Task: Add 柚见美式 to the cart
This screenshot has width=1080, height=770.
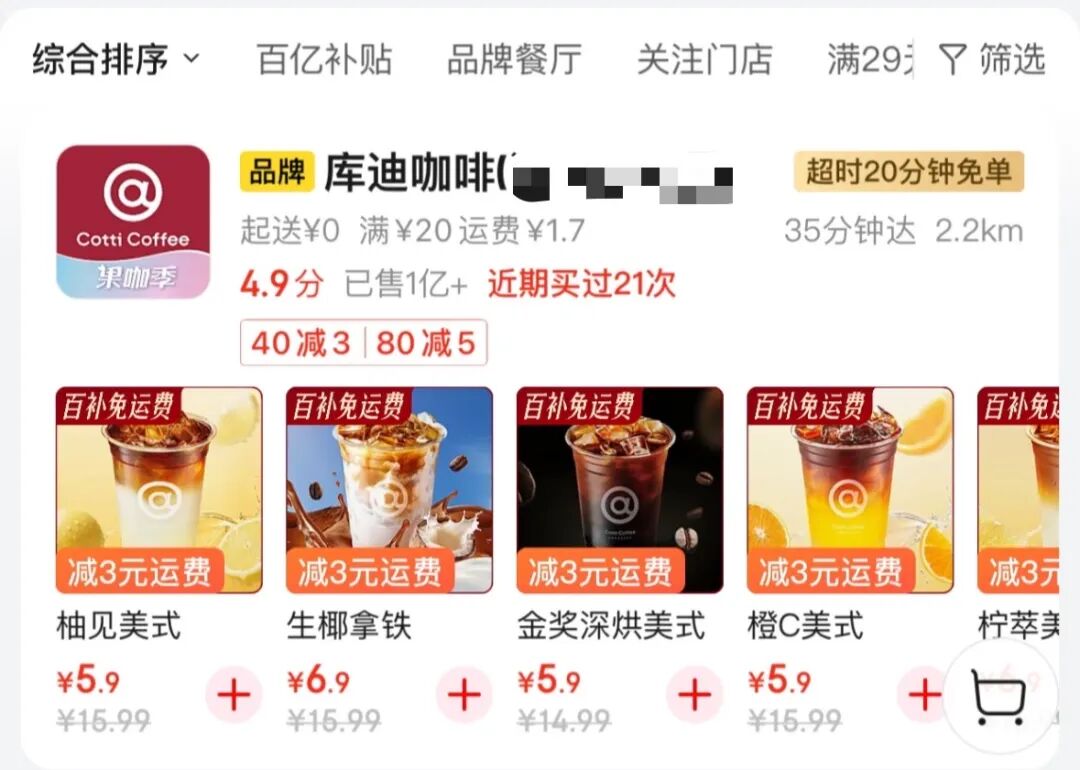Action: point(234,695)
